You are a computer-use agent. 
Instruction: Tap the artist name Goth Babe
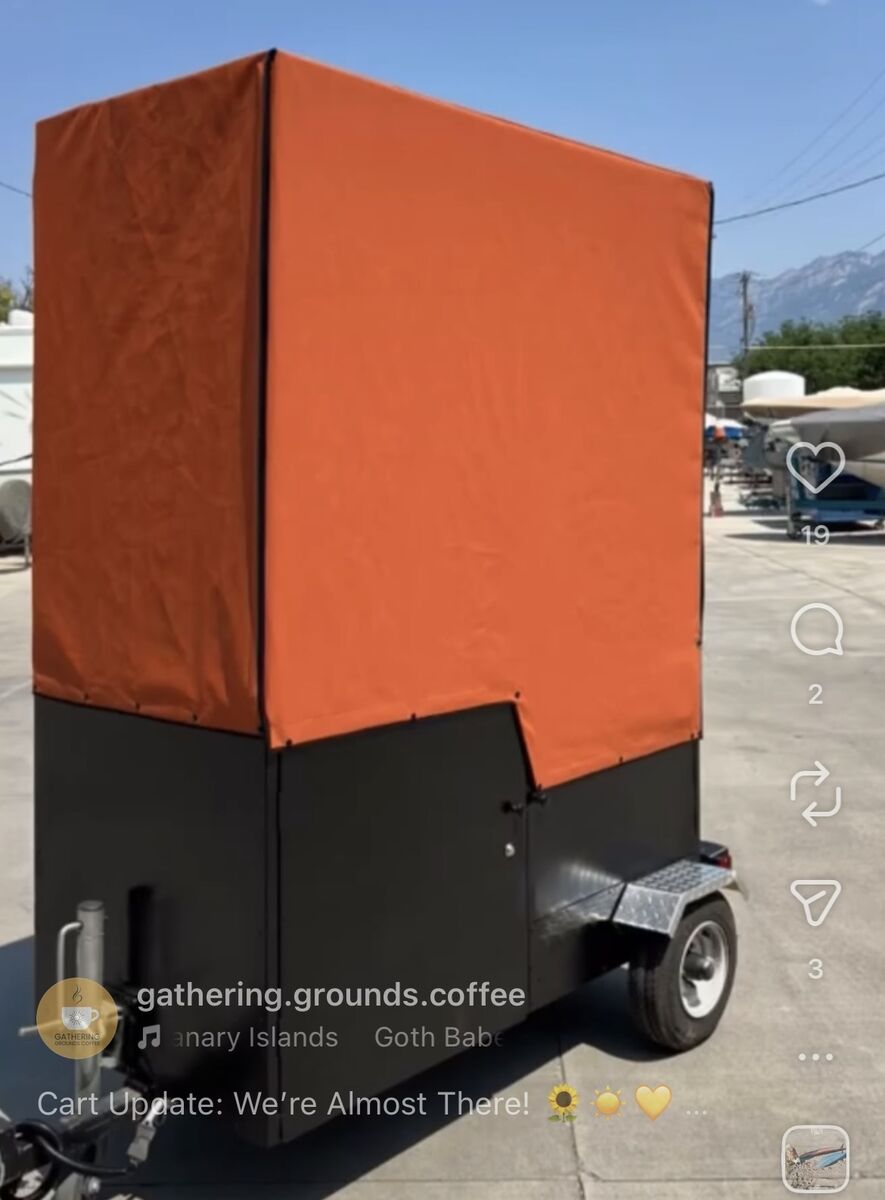coord(436,1038)
